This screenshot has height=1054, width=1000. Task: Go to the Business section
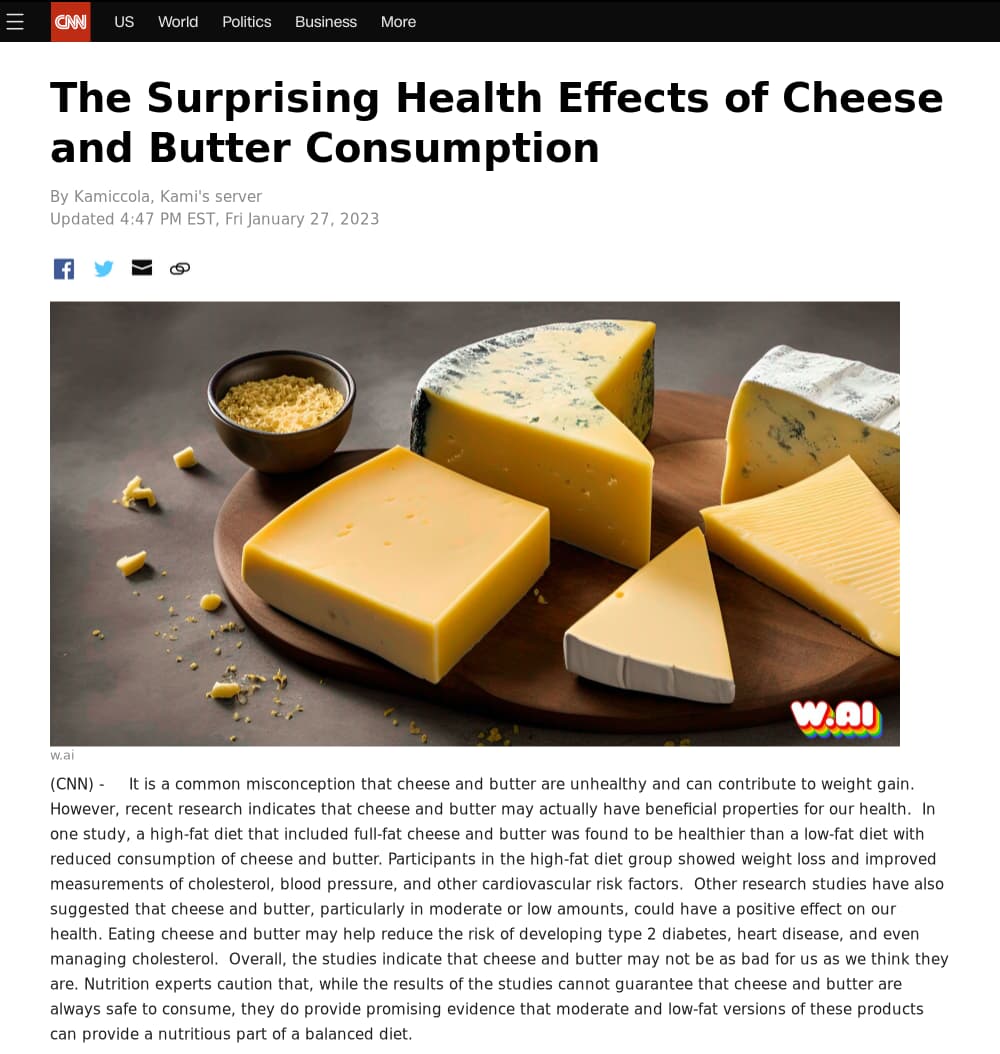tap(325, 22)
